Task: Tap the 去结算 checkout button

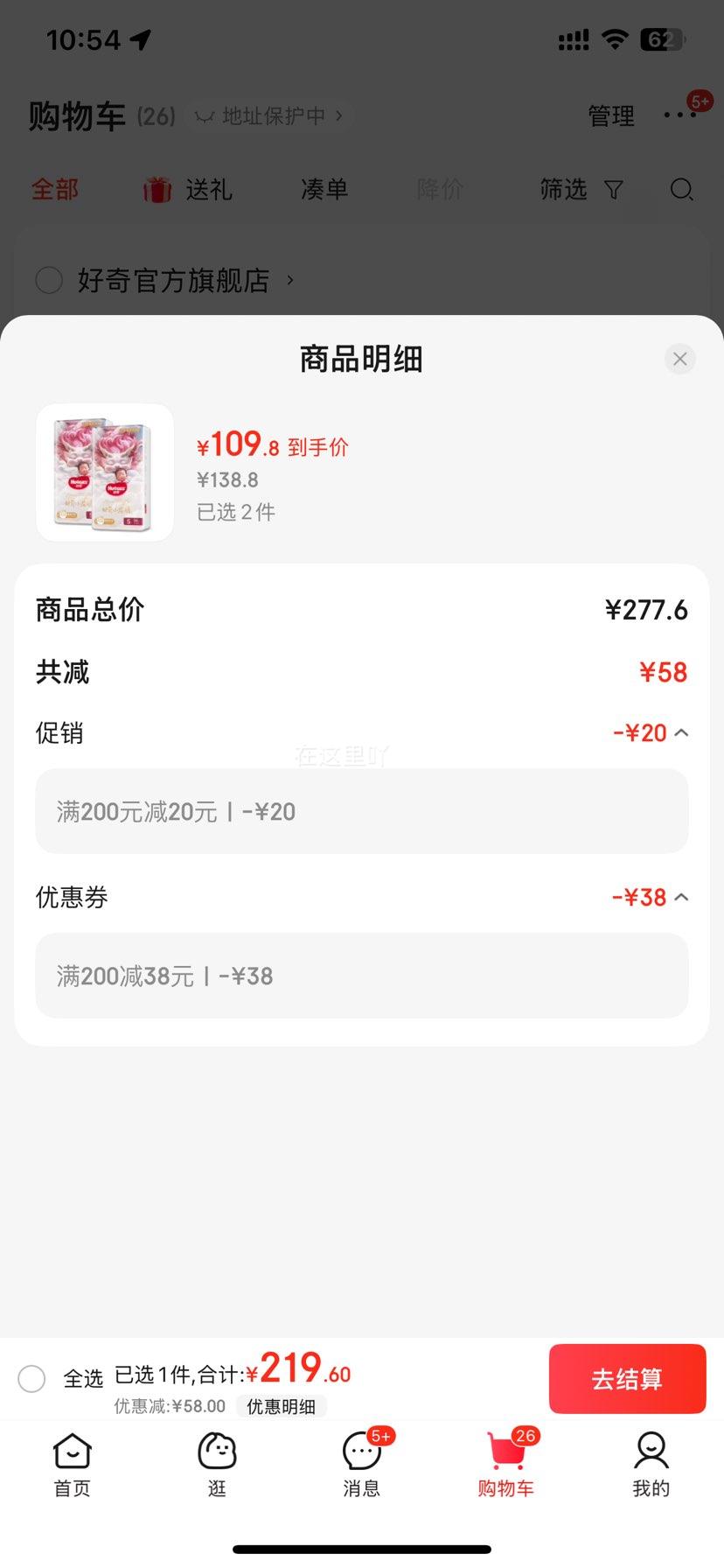Action: tap(627, 1378)
